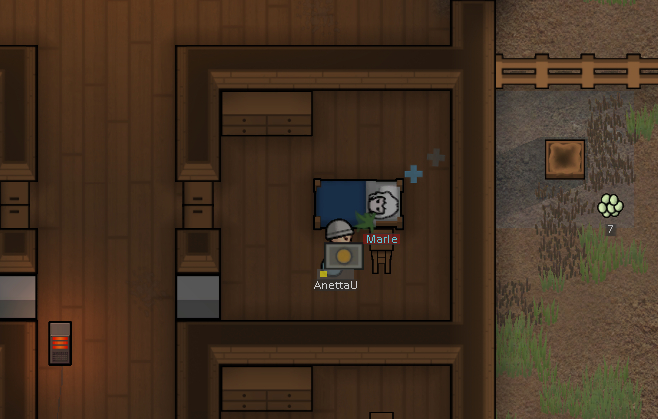Select the glowing heater in the hallway
The height and width of the screenshot is (419, 658).
(60, 343)
